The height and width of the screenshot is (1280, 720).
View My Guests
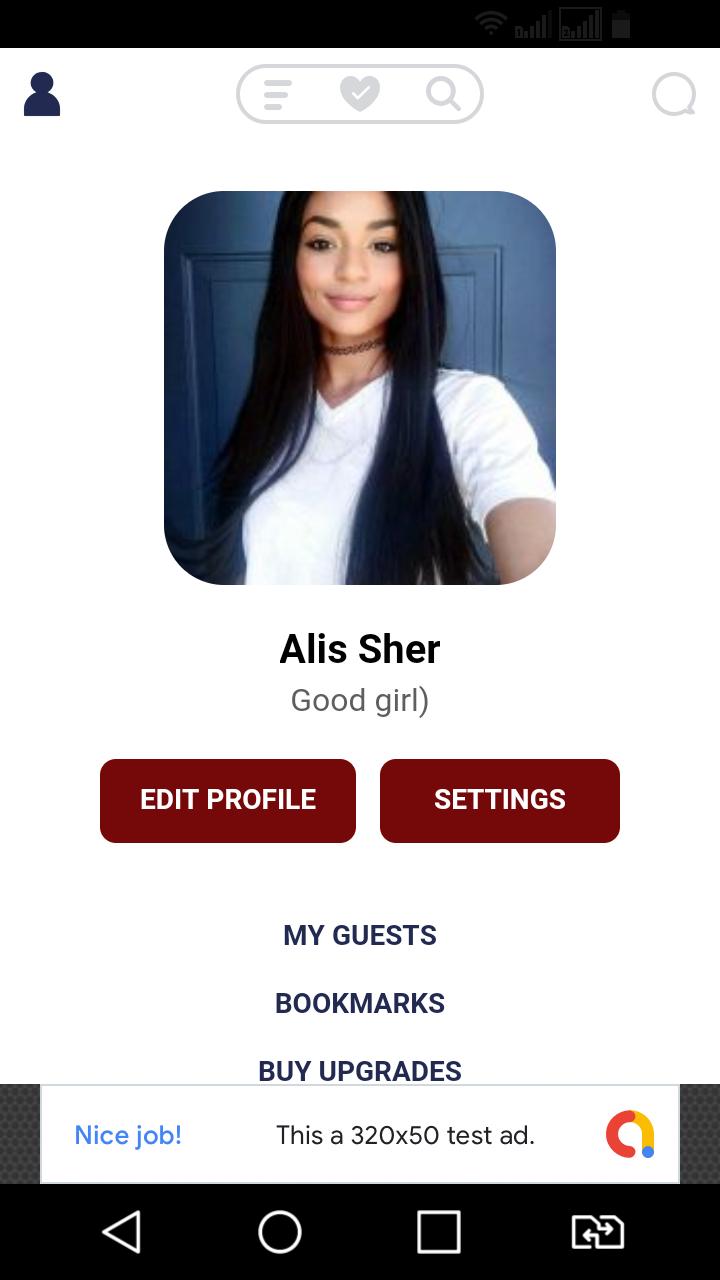click(x=360, y=936)
